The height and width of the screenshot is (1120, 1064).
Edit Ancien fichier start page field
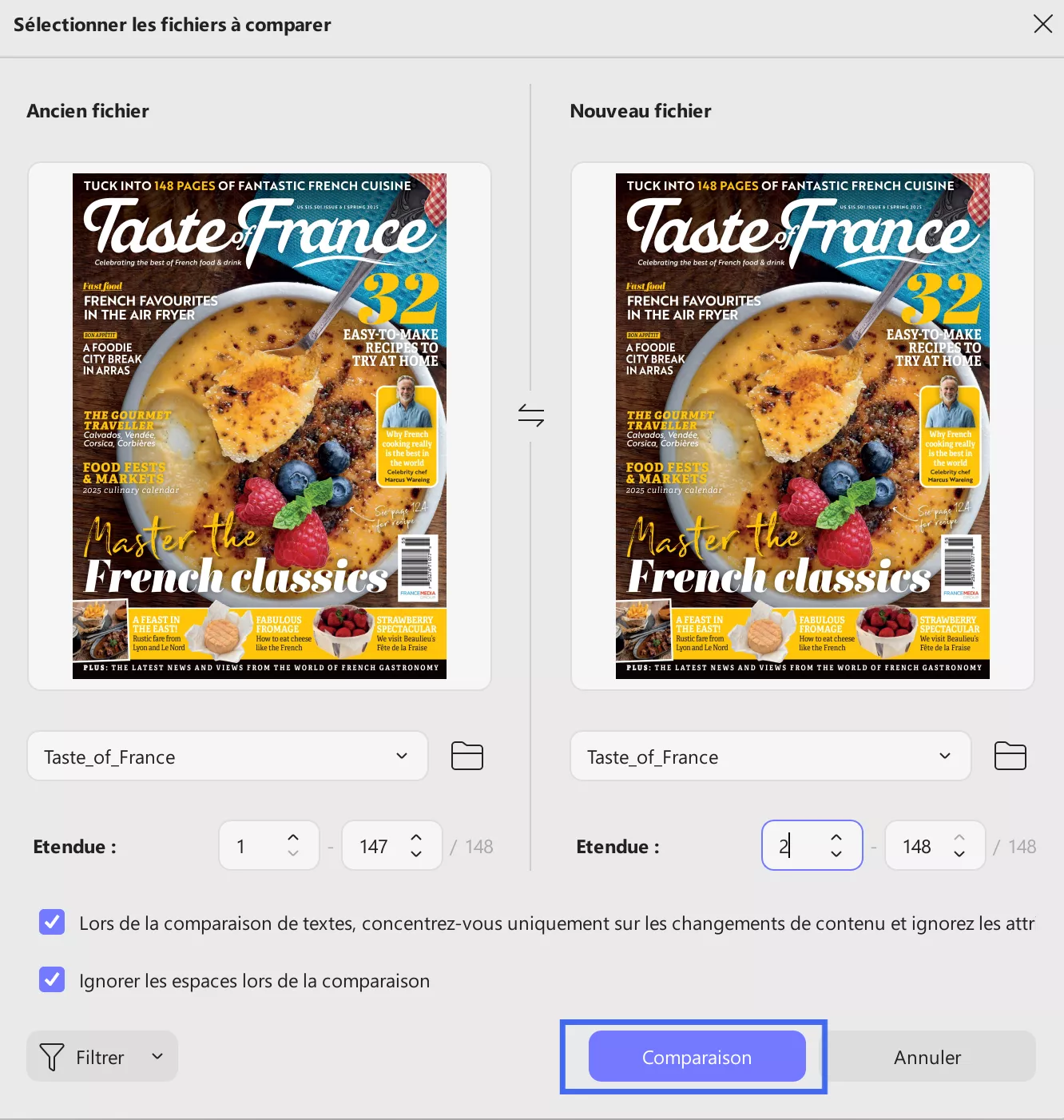(x=252, y=846)
